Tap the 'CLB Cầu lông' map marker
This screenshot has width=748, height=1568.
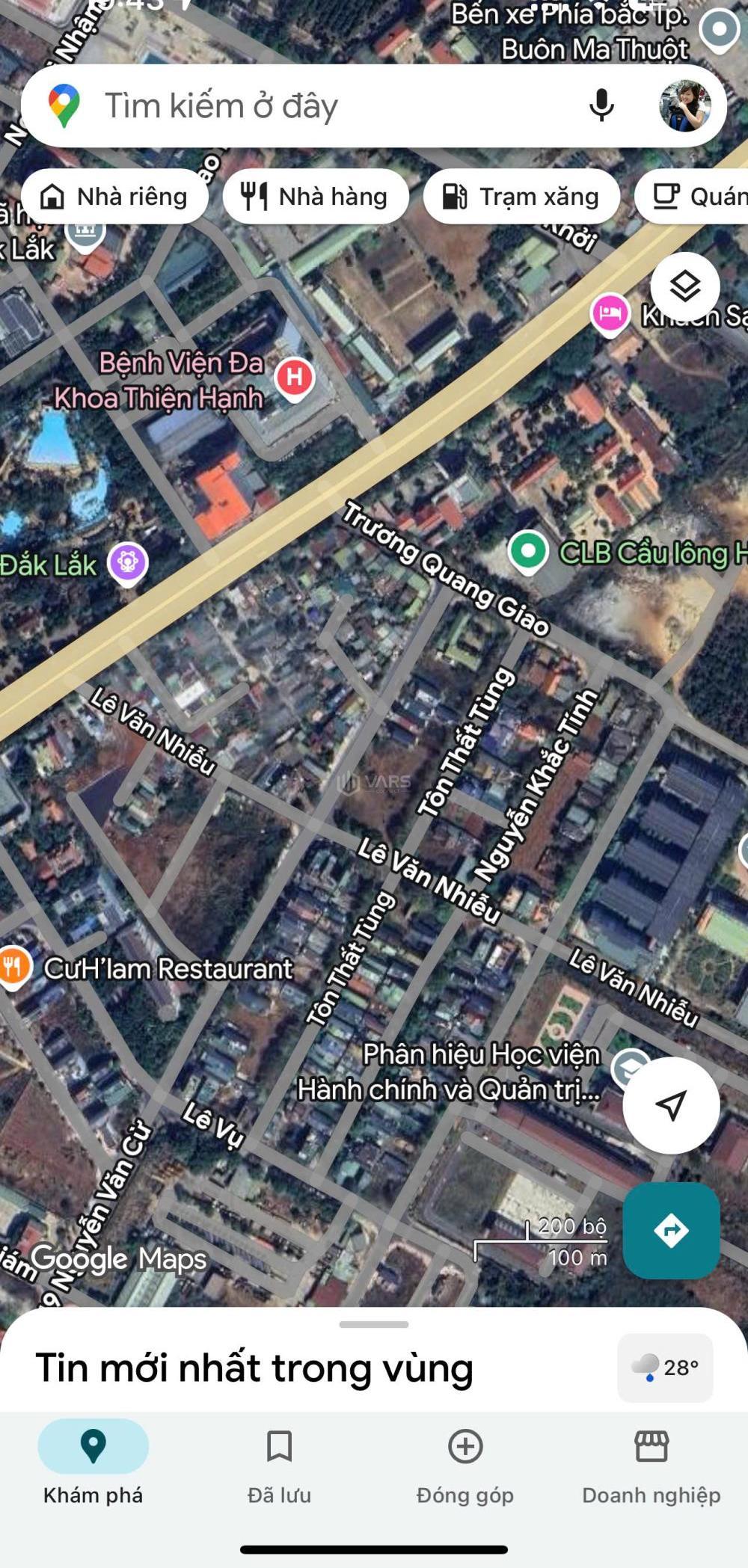(x=528, y=552)
